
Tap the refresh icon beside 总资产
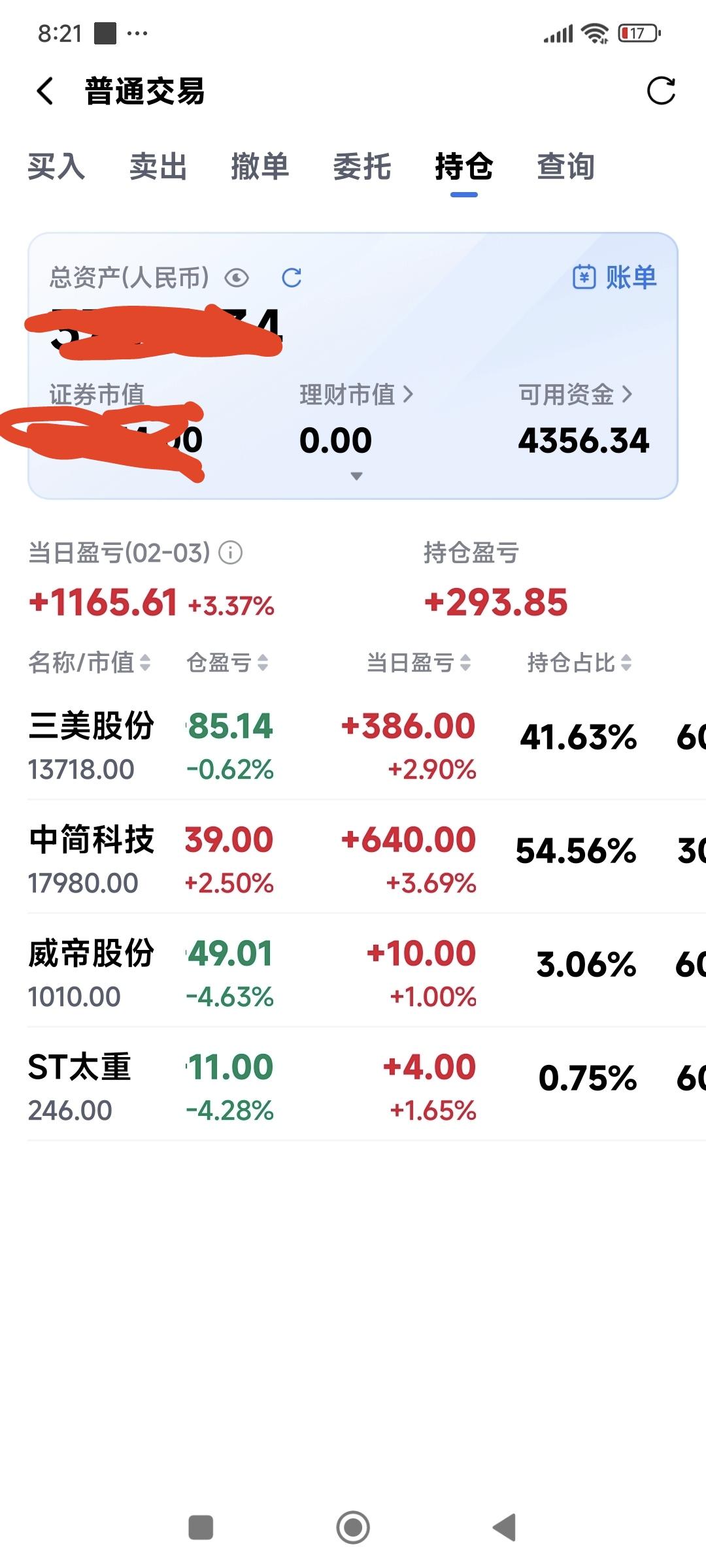tap(293, 277)
